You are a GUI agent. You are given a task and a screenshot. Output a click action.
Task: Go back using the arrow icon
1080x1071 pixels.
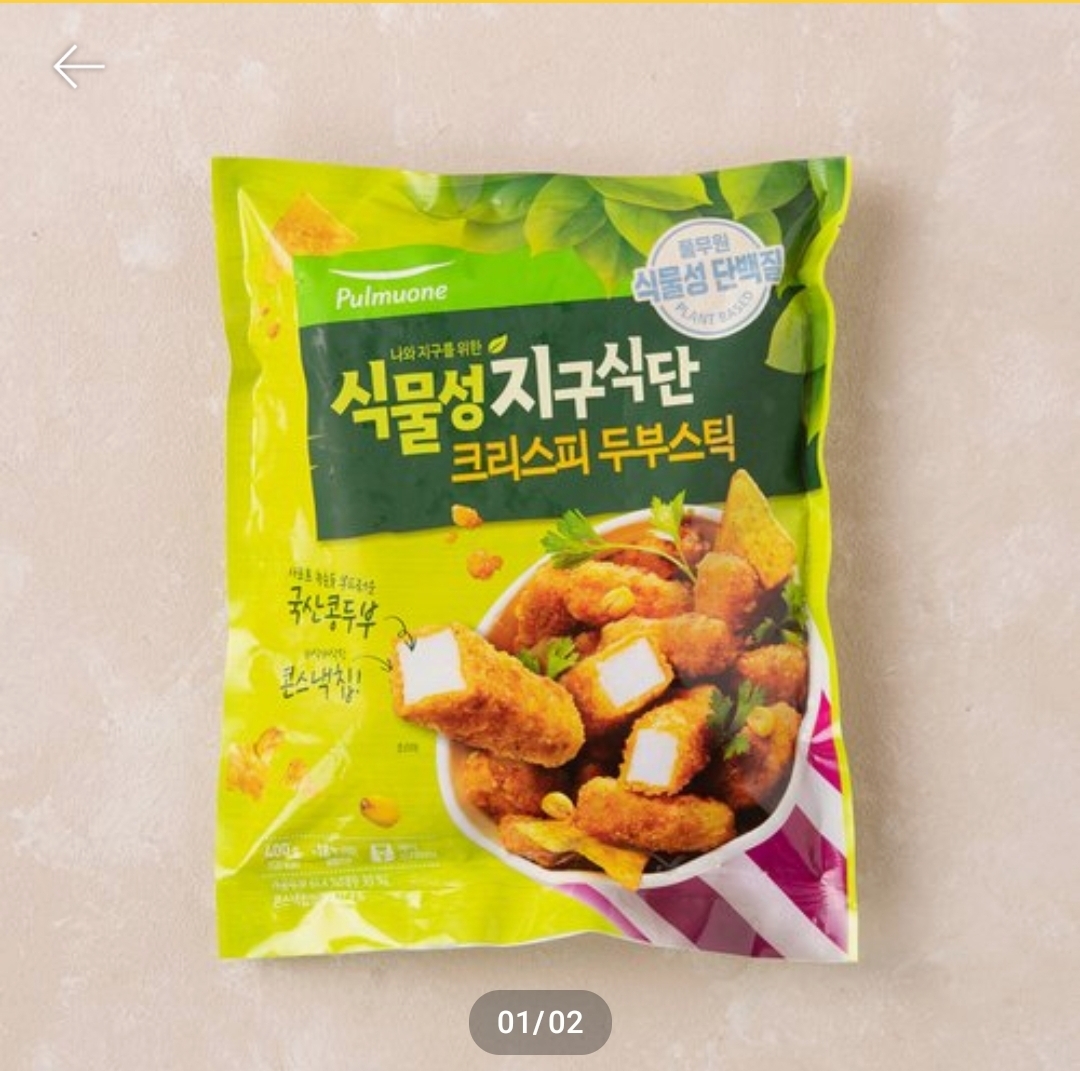[79, 67]
